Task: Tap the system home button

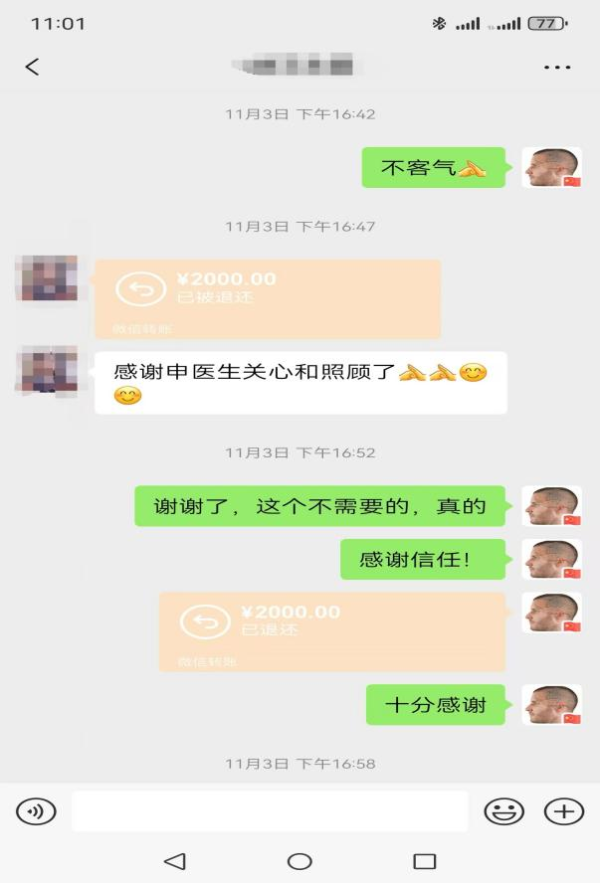Action: [x=299, y=861]
